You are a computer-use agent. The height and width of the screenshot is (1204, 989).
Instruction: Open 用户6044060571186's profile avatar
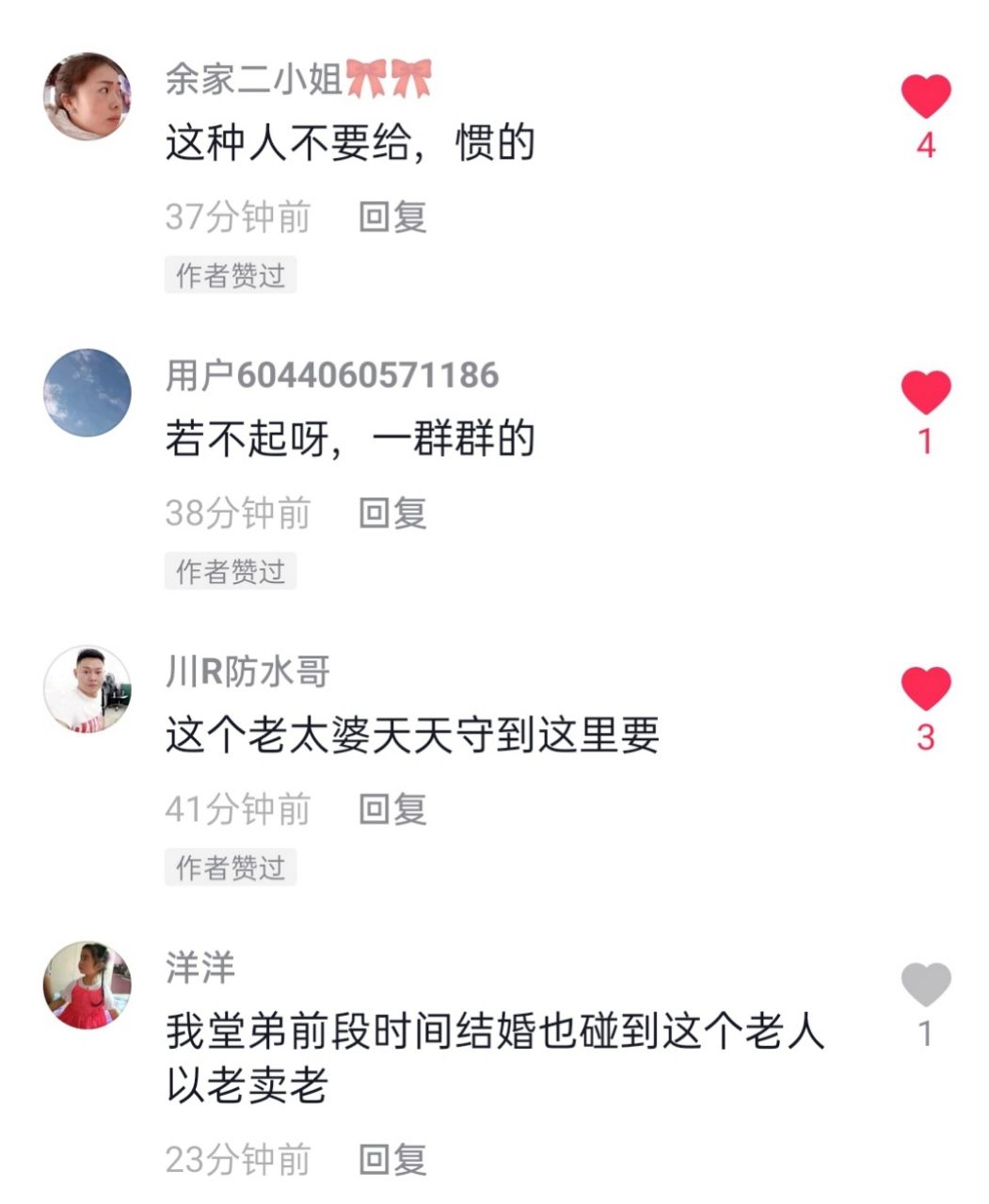88,392
